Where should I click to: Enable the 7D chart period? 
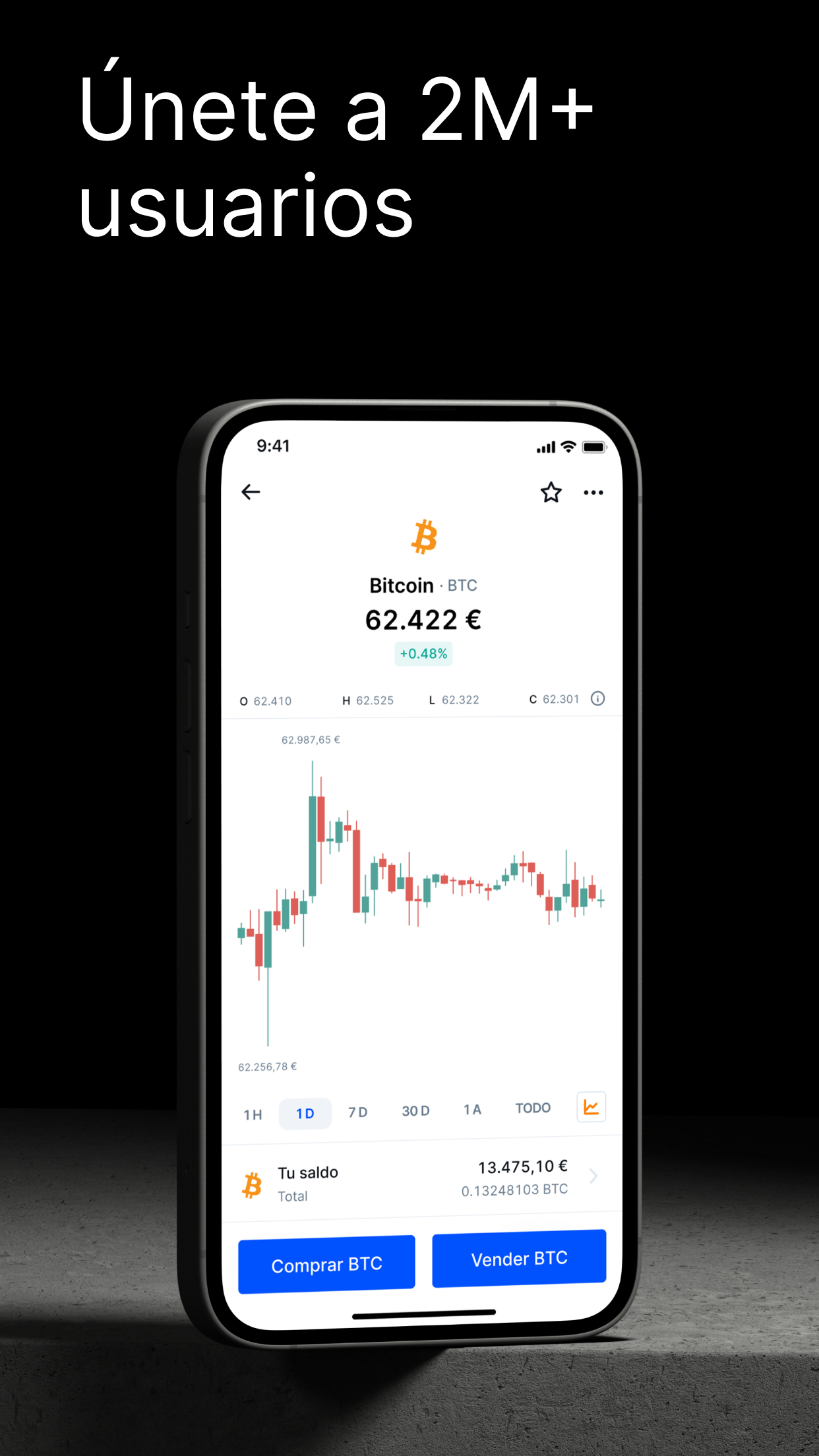pyautogui.click(x=357, y=1111)
